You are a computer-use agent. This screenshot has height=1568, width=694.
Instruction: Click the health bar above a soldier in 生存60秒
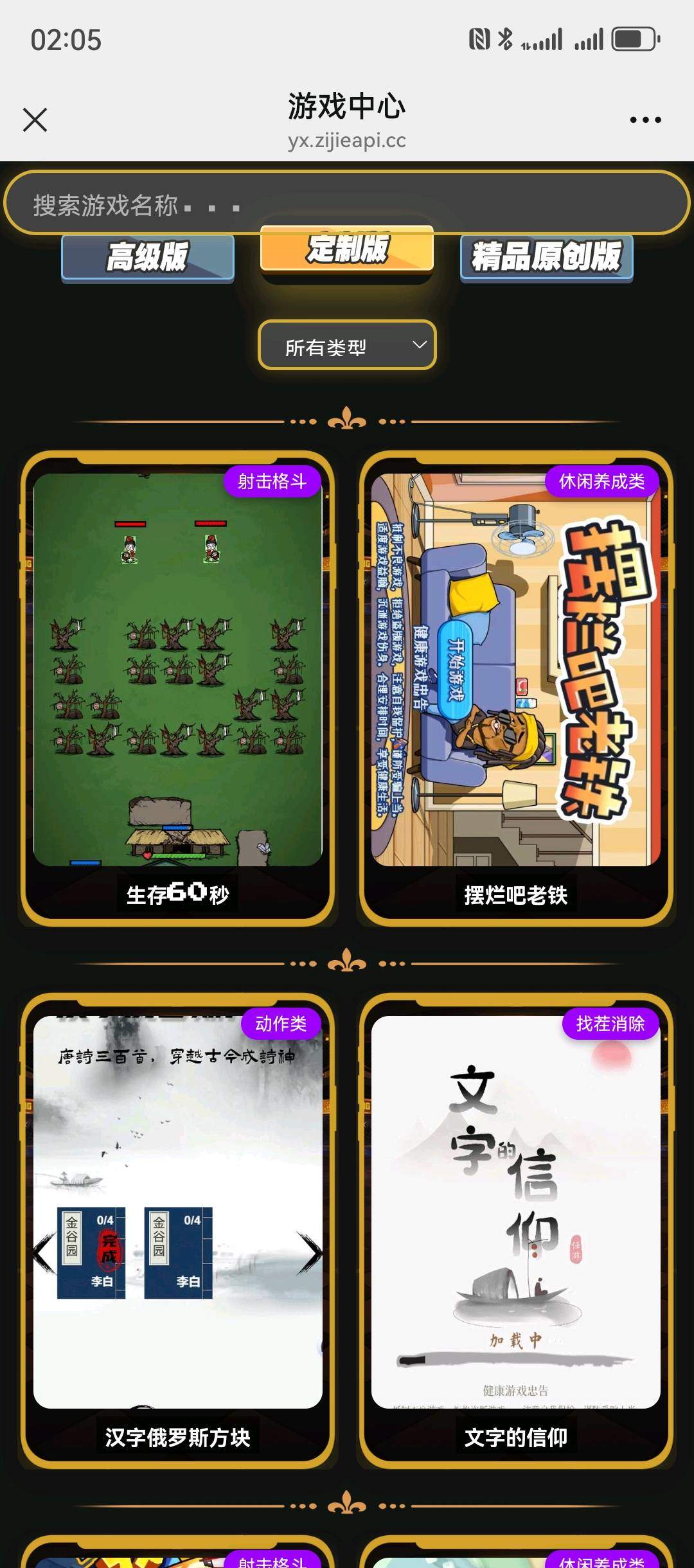coord(132,525)
